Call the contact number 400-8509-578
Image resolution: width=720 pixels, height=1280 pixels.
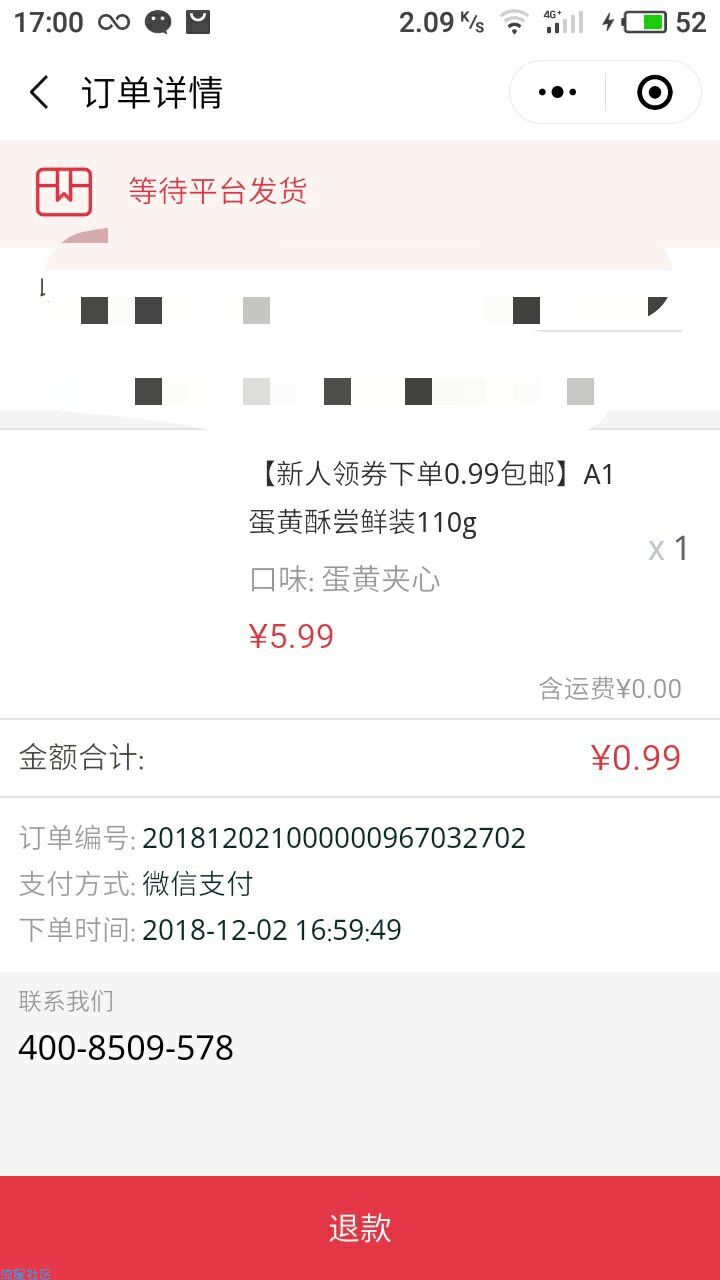point(126,1048)
